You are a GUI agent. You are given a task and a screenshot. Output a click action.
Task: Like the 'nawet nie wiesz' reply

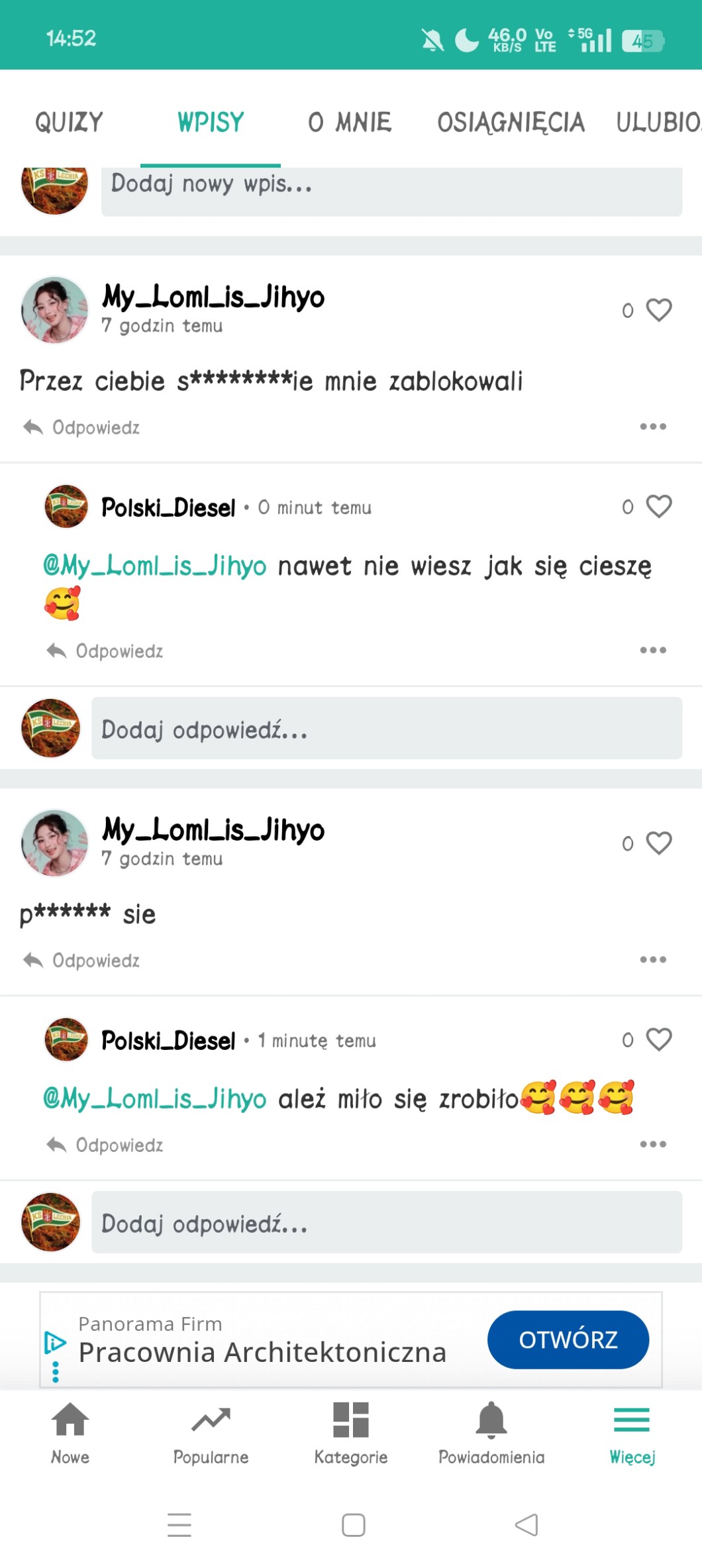coord(658,507)
